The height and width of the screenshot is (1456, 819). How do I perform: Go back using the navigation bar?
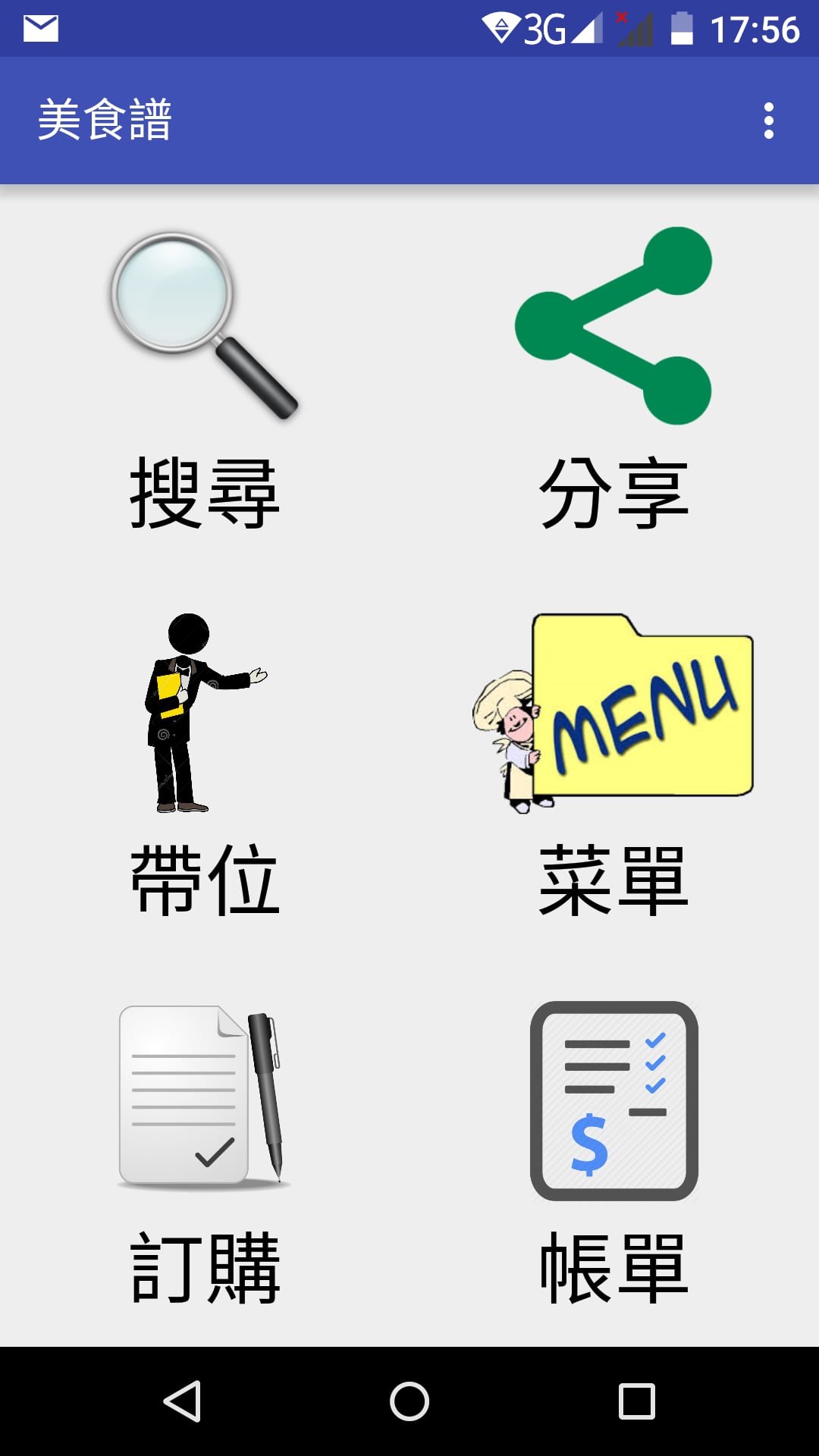pyautogui.click(x=182, y=1401)
